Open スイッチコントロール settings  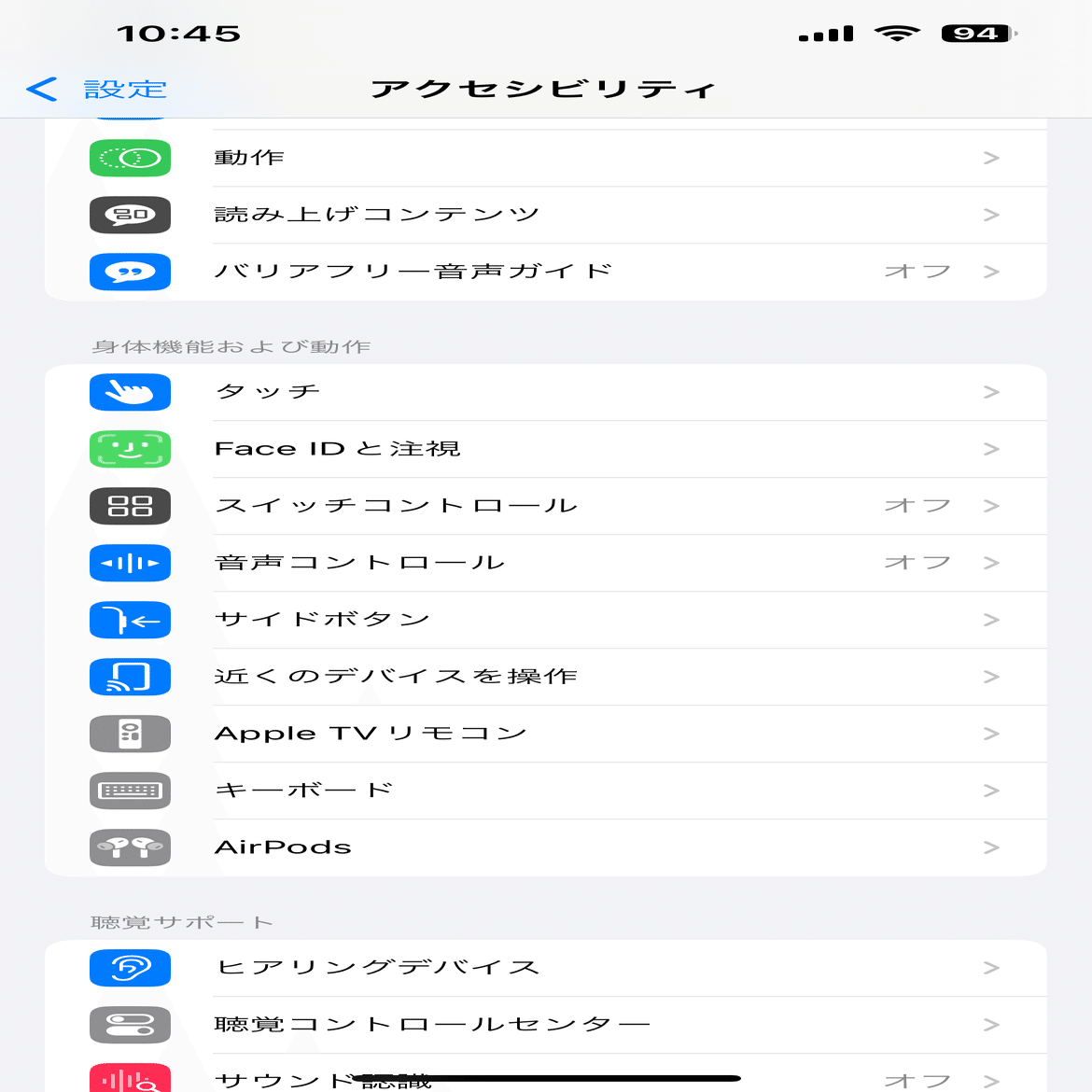pos(545,506)
